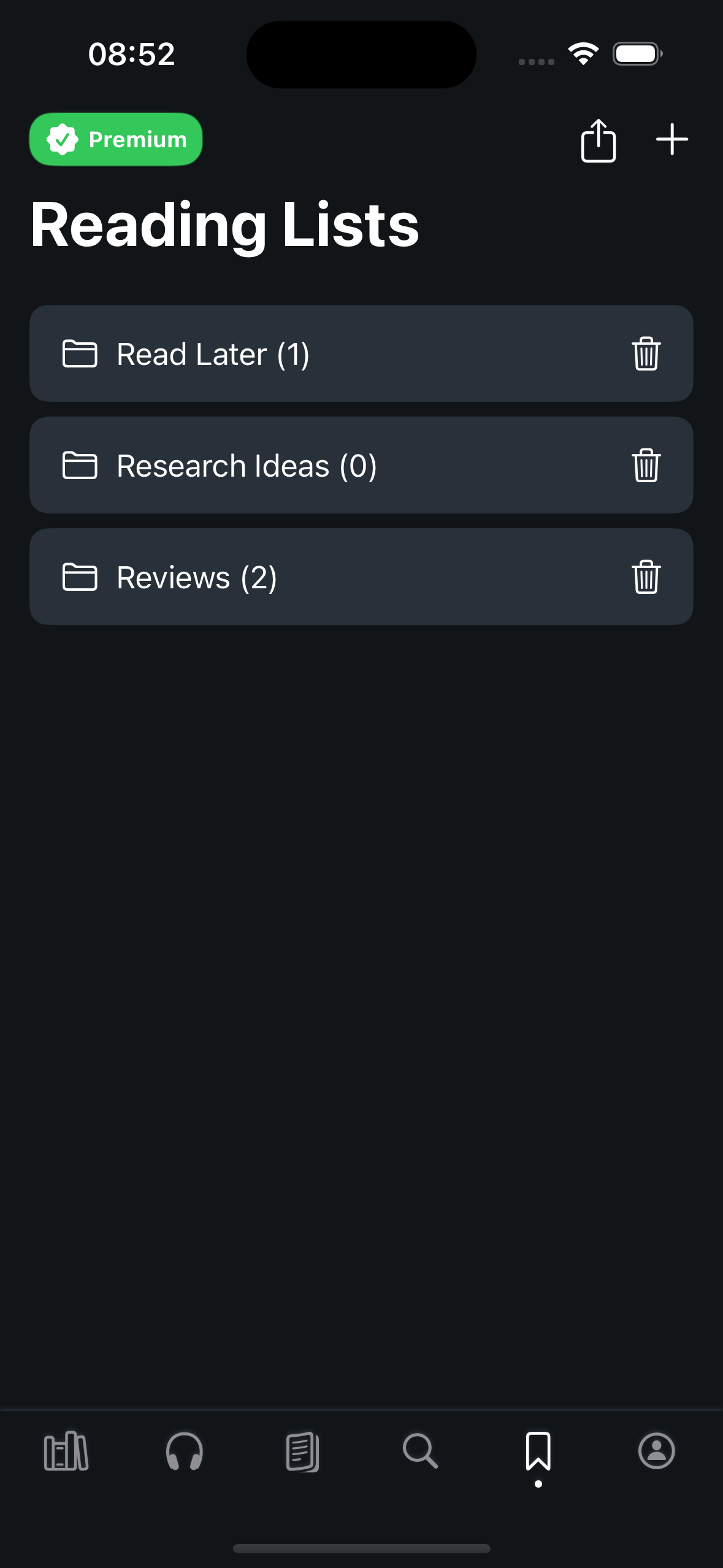The image size is (723, 1568).
Task: Add a new reading list
Action: coord(671,140)
